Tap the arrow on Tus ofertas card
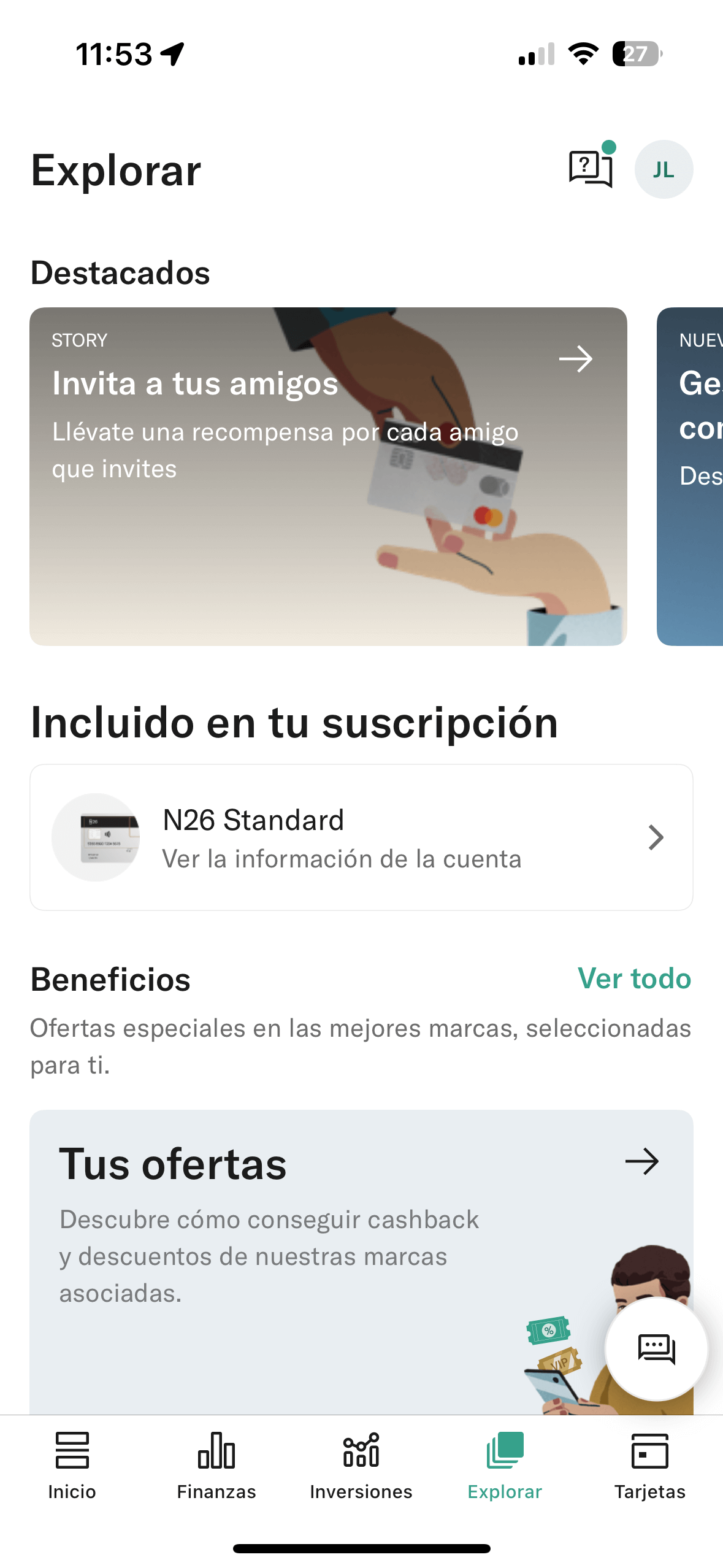The image size is (723, 1568). pyautogui.click(x=642, y=1161)
